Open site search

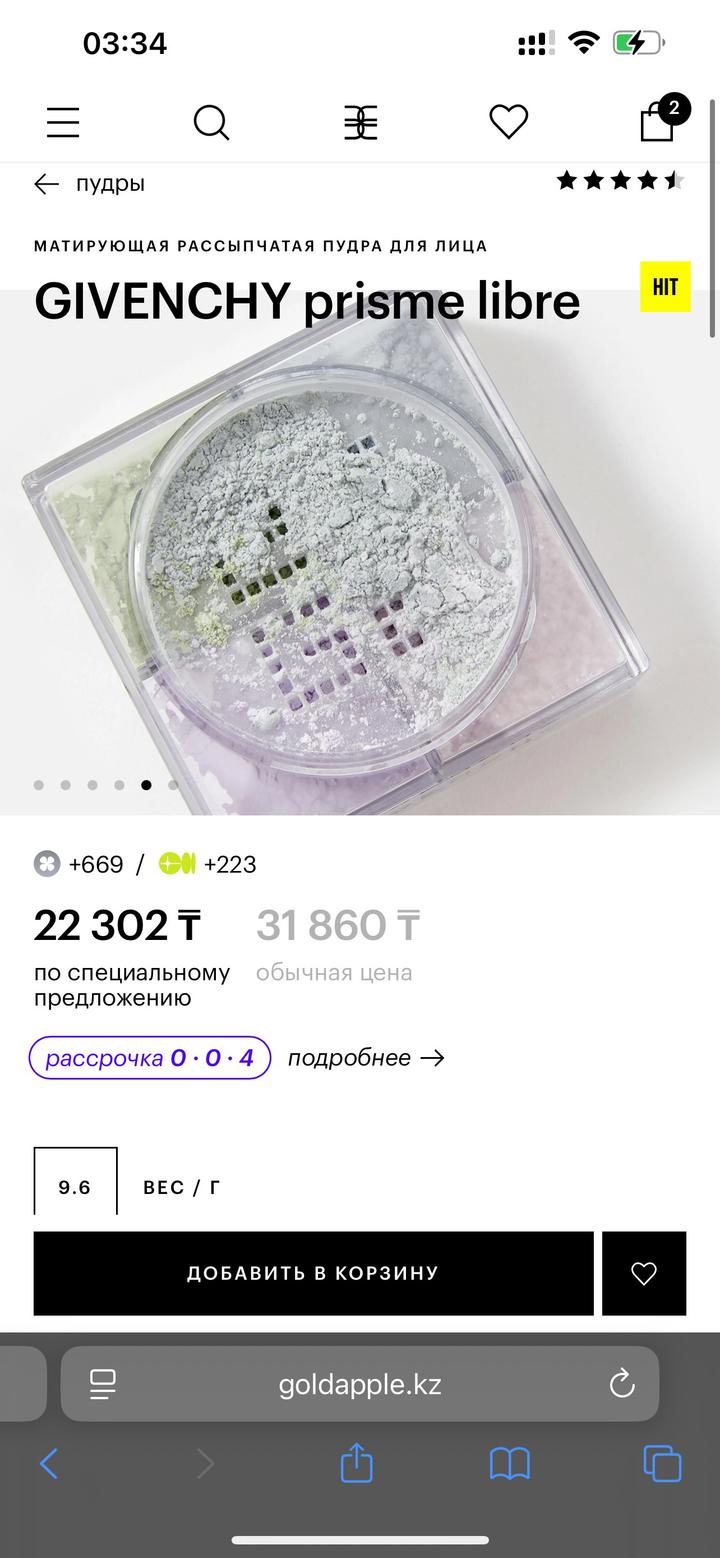pyautogui.click(x=211, y=122)
